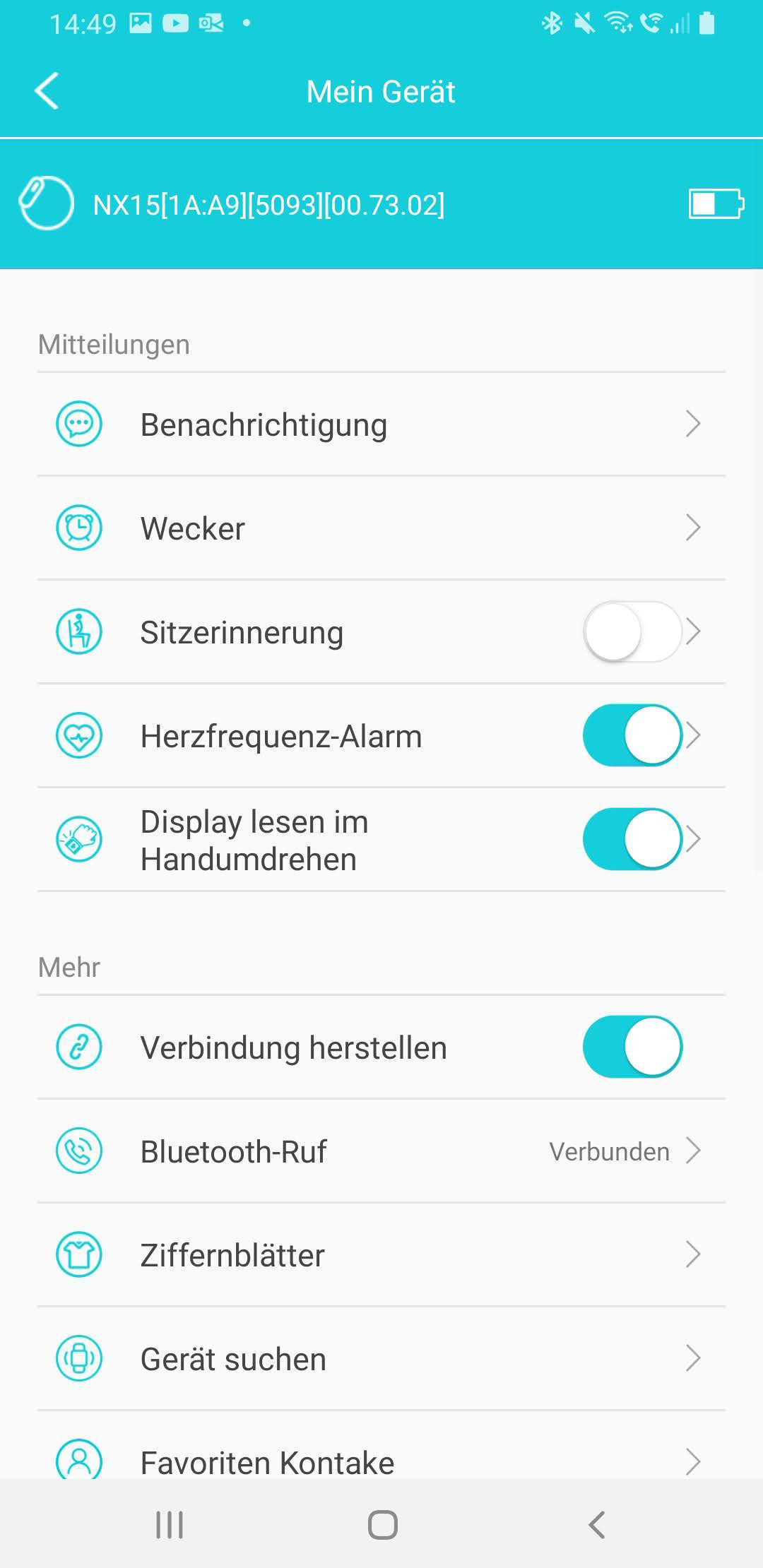Image resolution: width=763 pixels, height=1568 pixels.
Task: Select Gerät suchen to find device
Action: pyautogui.click(x=381, y=1359)
